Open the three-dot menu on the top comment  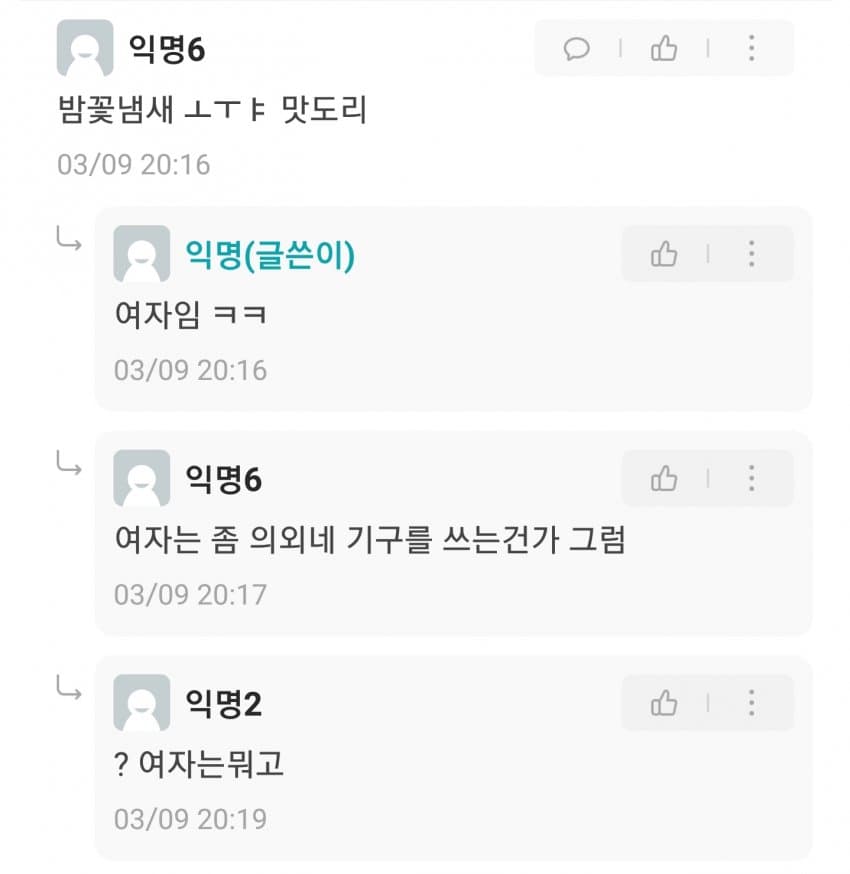(x=751, y=48)
